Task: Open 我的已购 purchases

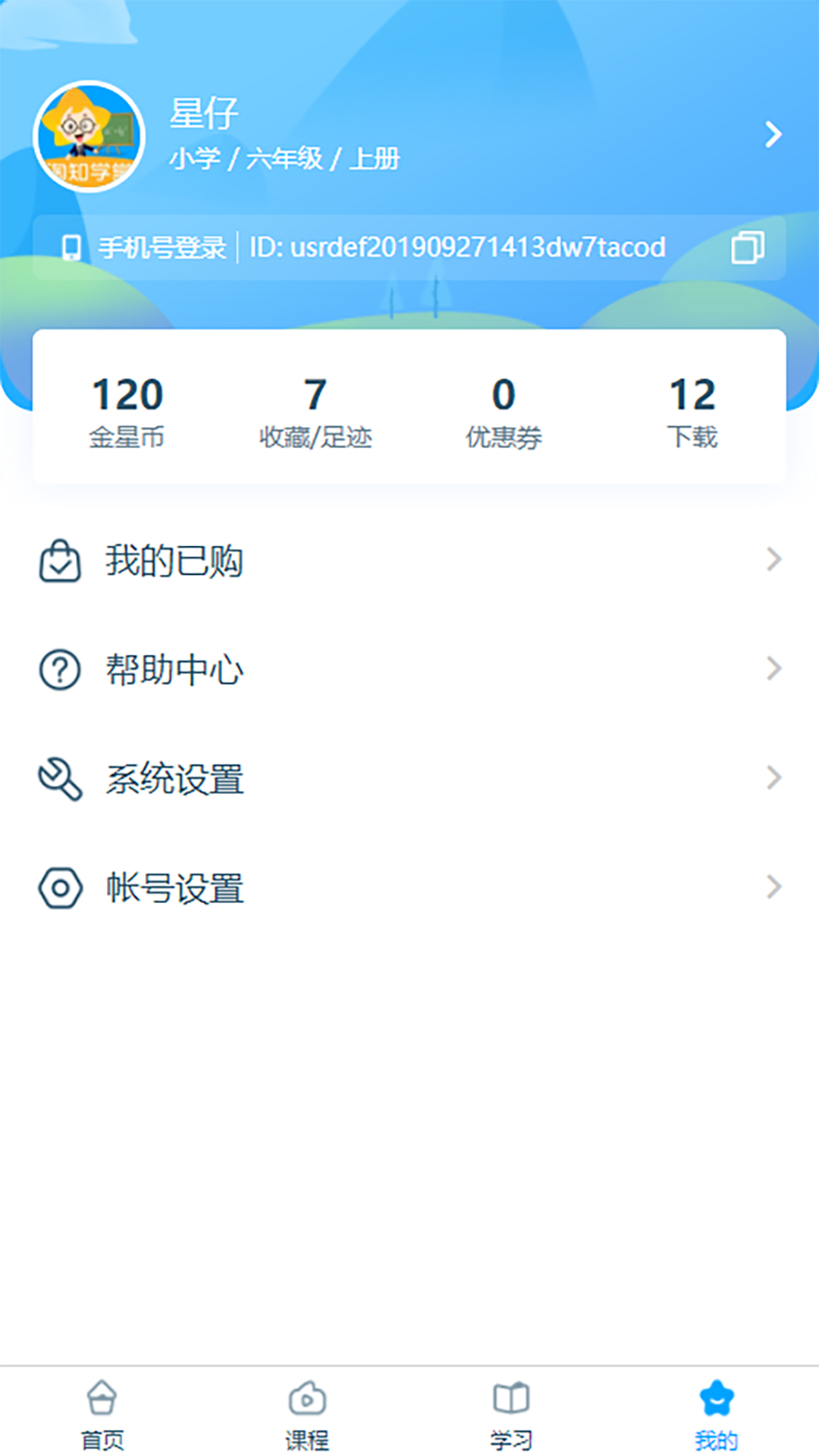Action: [409, 560]
